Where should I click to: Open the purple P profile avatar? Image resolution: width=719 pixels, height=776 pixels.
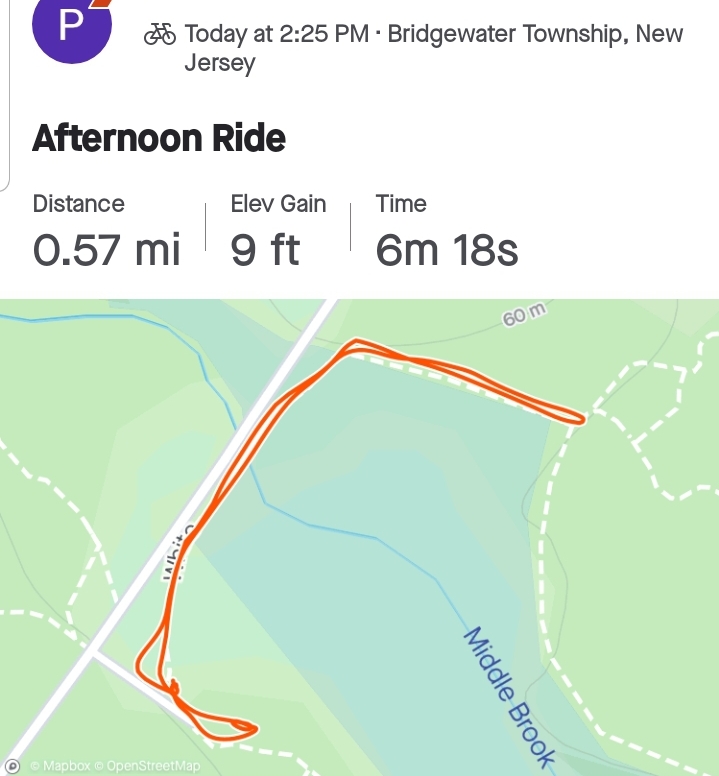click(x=69, y=25)
